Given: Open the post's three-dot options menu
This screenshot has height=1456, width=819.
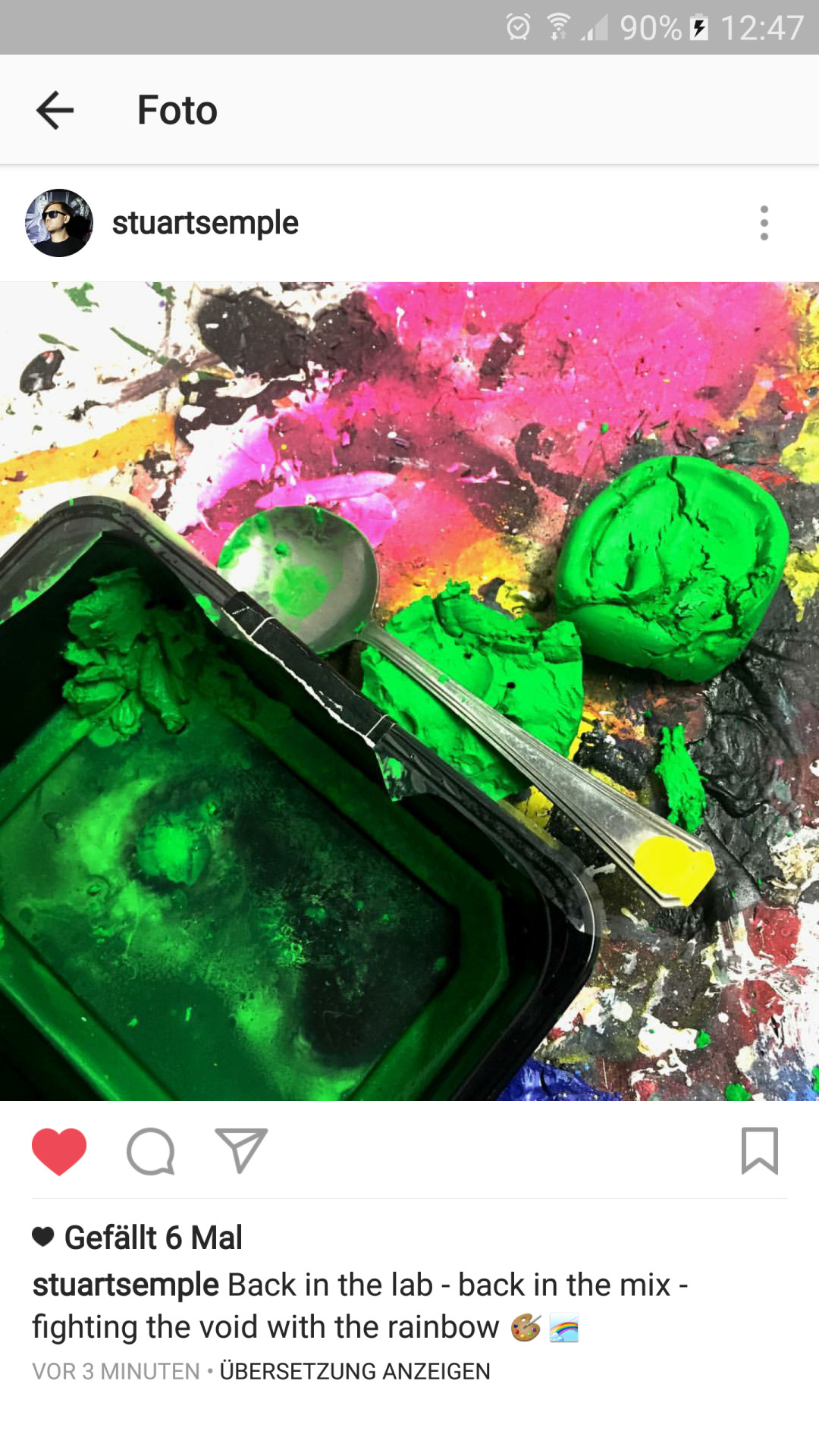Looking at the screenshot, I should pos(764,223).
